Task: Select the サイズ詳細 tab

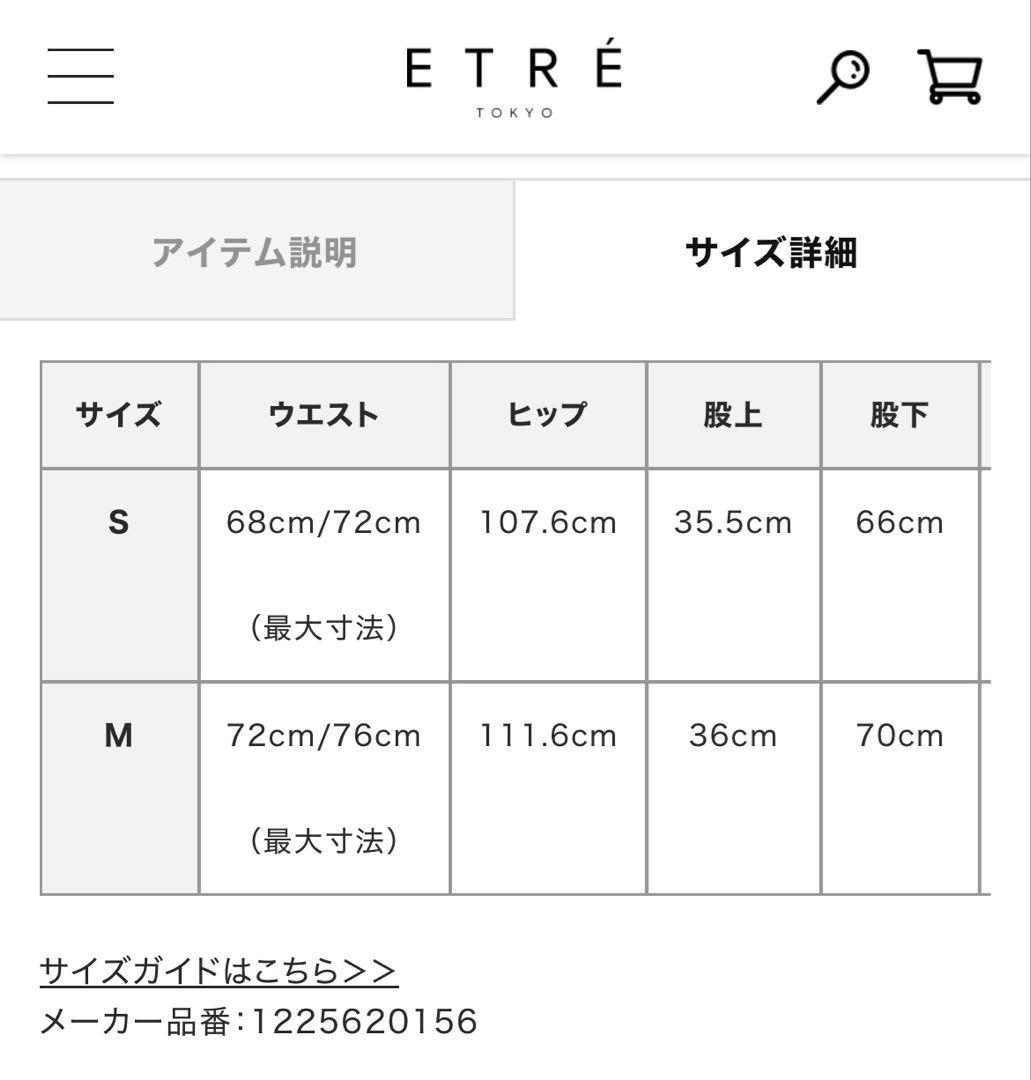Action: pyautogui.click(x=773, y=250)
